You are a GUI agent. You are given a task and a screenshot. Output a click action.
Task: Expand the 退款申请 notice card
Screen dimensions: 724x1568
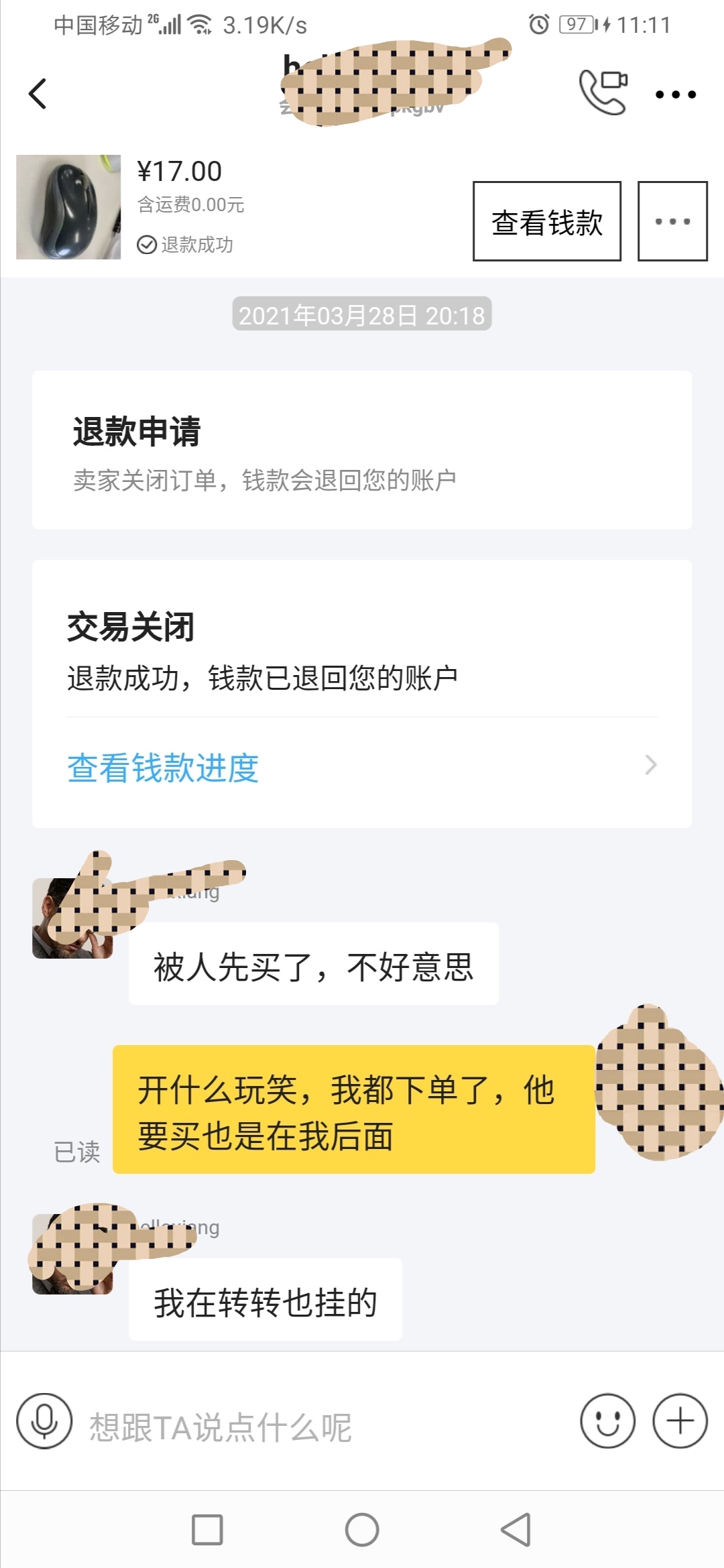click(362, 450)
